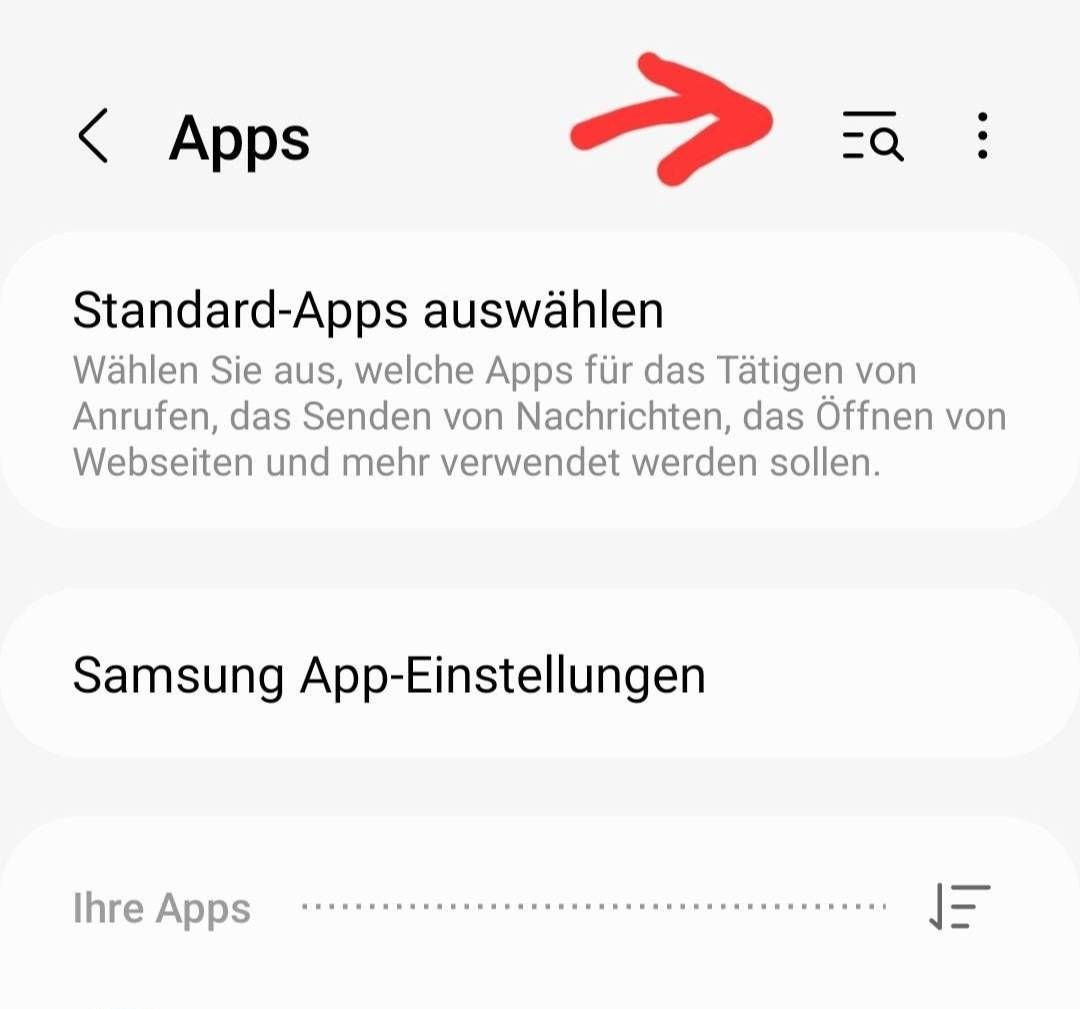Tap the sort icon beside Ihre Apps
Image resolution: width=1080 pixels, height=1009 pixels.
point(959,907)
